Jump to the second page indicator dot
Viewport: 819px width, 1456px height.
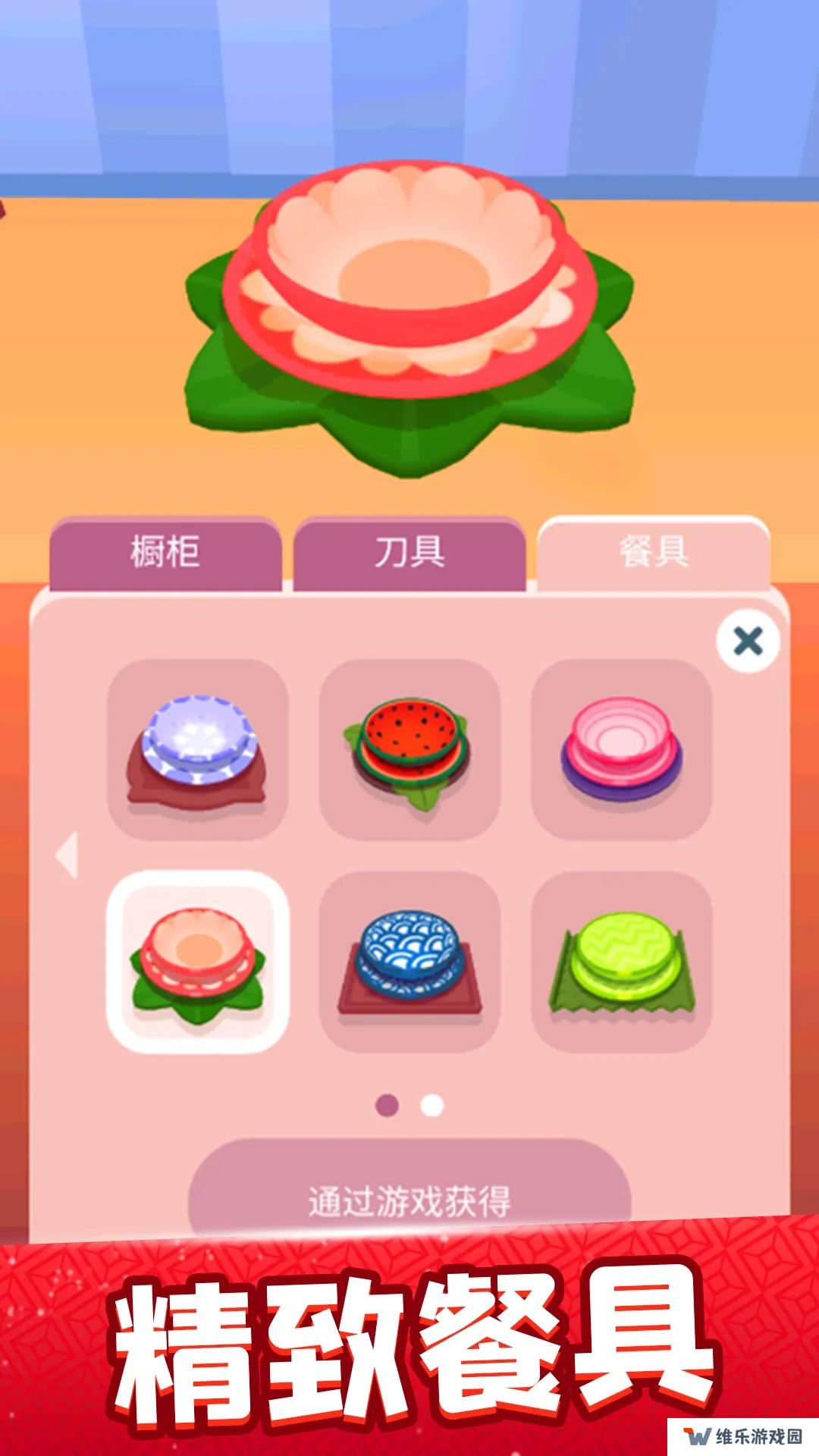(x=432, y=1106)
